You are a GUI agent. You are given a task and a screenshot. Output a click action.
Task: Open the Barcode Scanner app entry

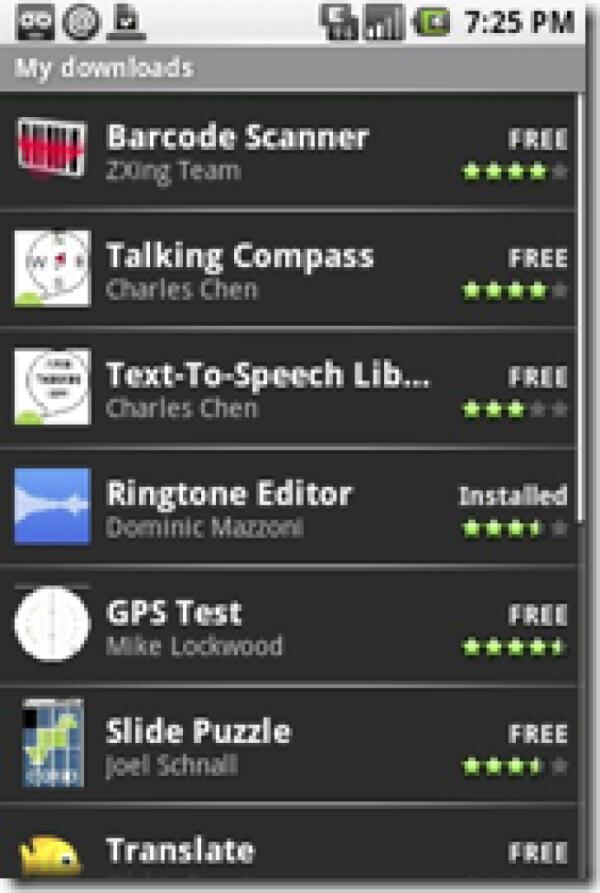tap(290, 150)
